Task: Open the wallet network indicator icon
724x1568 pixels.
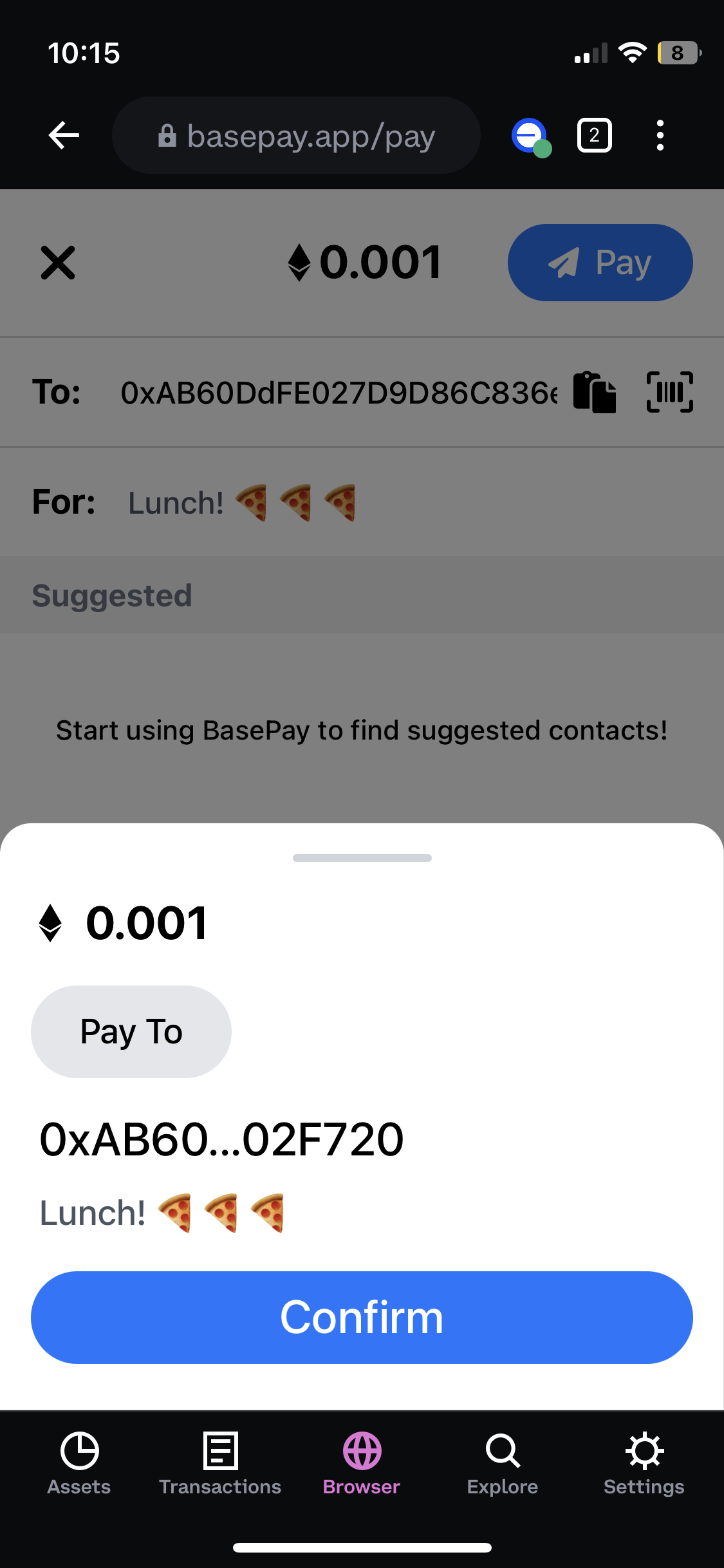Action: click(531, 137)
